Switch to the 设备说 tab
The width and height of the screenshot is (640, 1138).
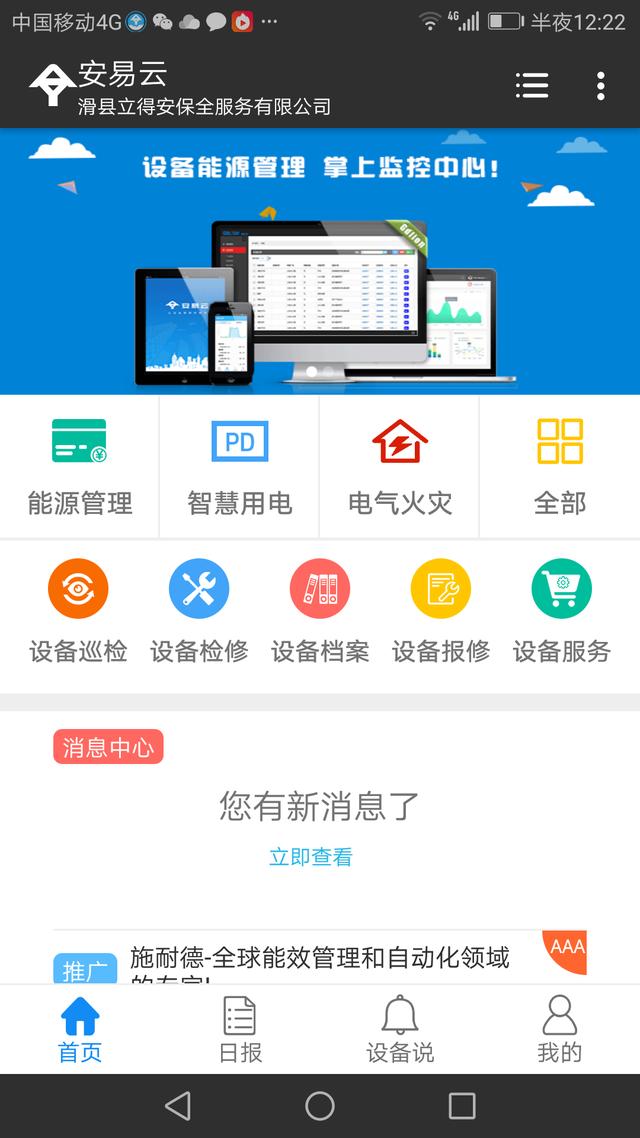click(400, 1029)
